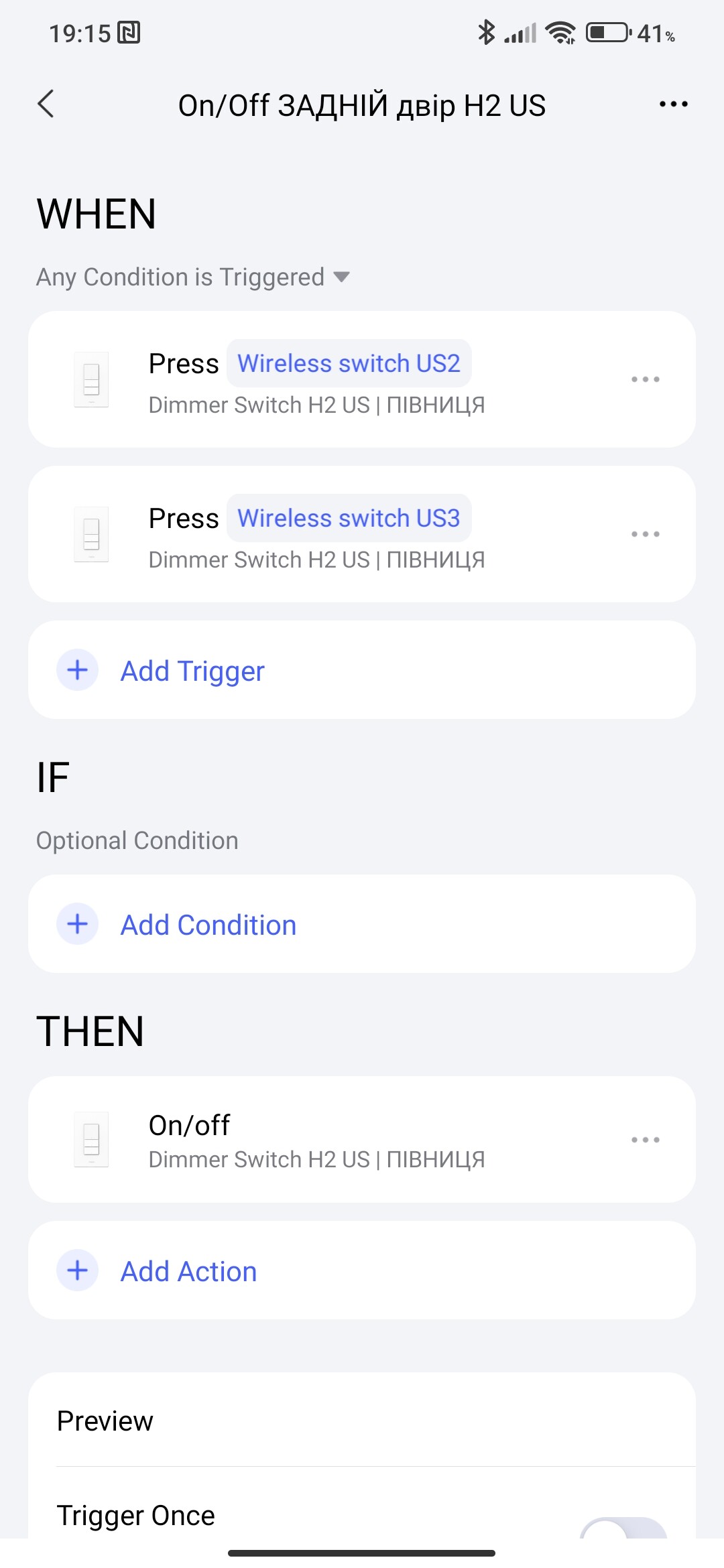724x1568 pixels.
Task: Open options for the Wireless switch US2 trigger
Action: [645, 379]
